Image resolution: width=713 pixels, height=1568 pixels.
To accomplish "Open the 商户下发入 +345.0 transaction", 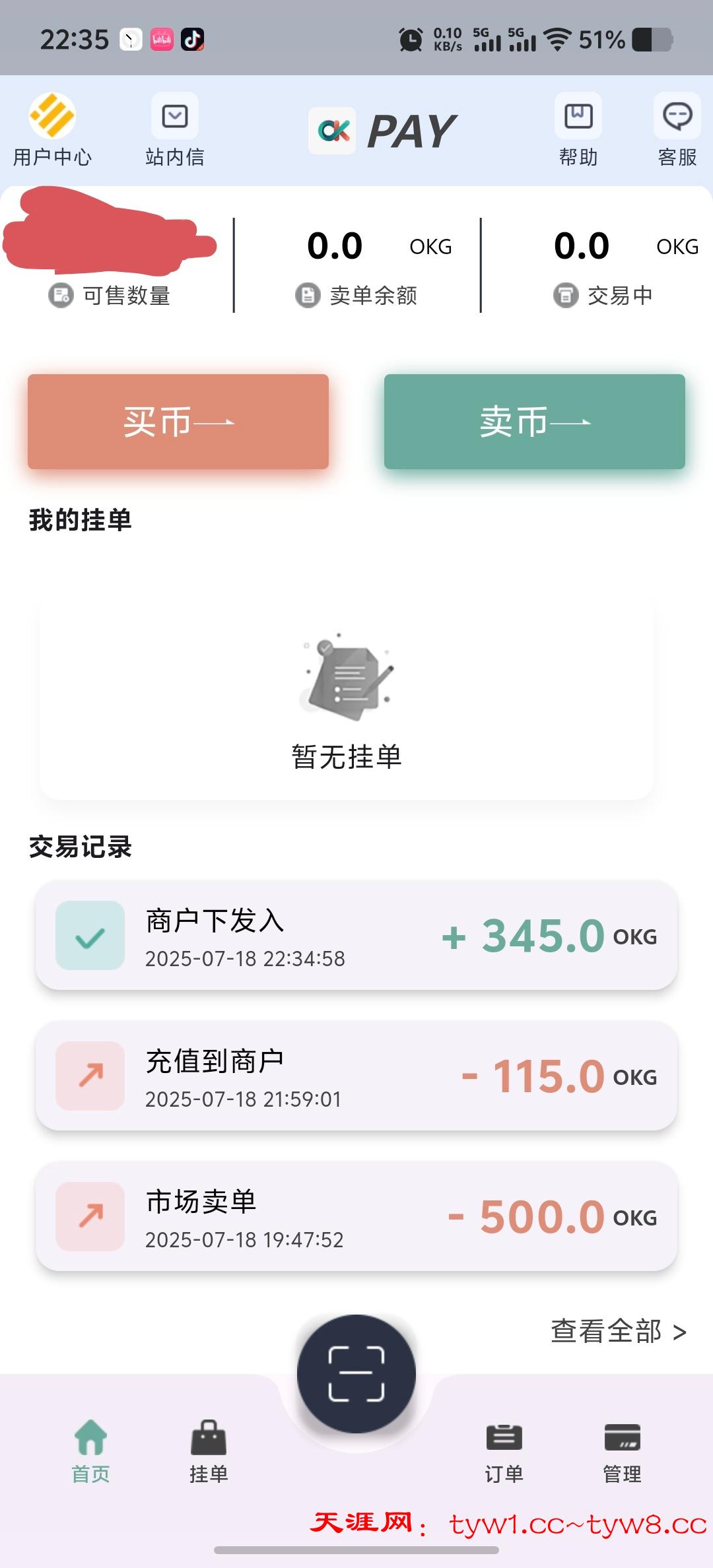I will tap(356, 935).
